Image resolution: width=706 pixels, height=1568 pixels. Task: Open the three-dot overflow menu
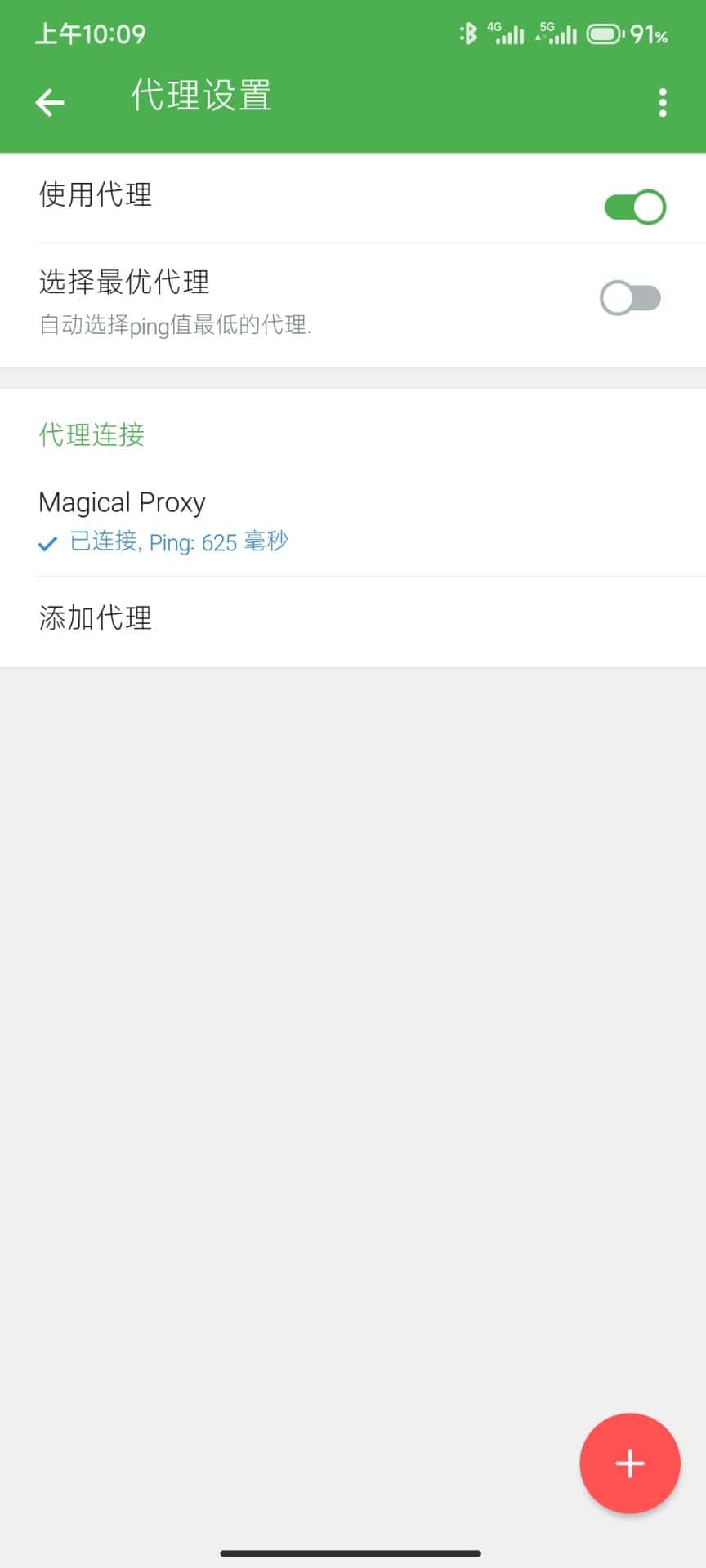662,102
